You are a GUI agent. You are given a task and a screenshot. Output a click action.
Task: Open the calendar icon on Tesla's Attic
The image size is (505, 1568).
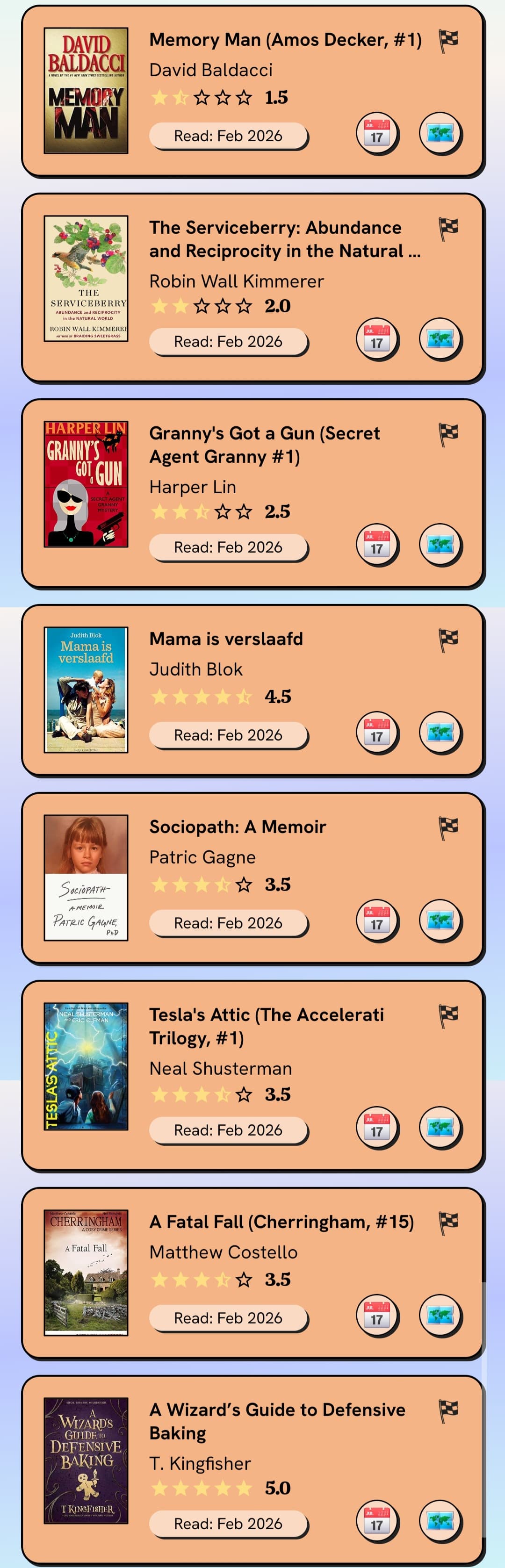377,1128
